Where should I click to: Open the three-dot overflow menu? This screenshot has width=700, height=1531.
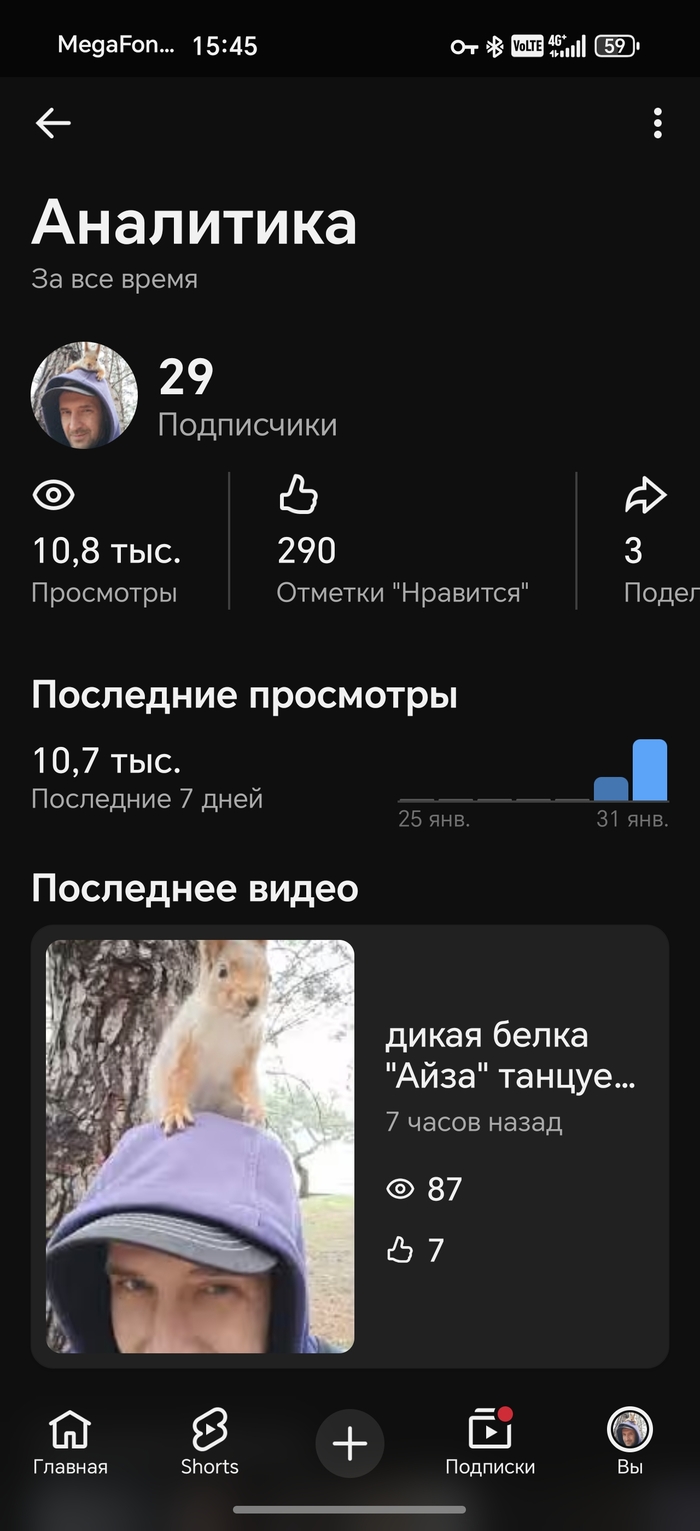pyautogui.click(x=657, y=123)
